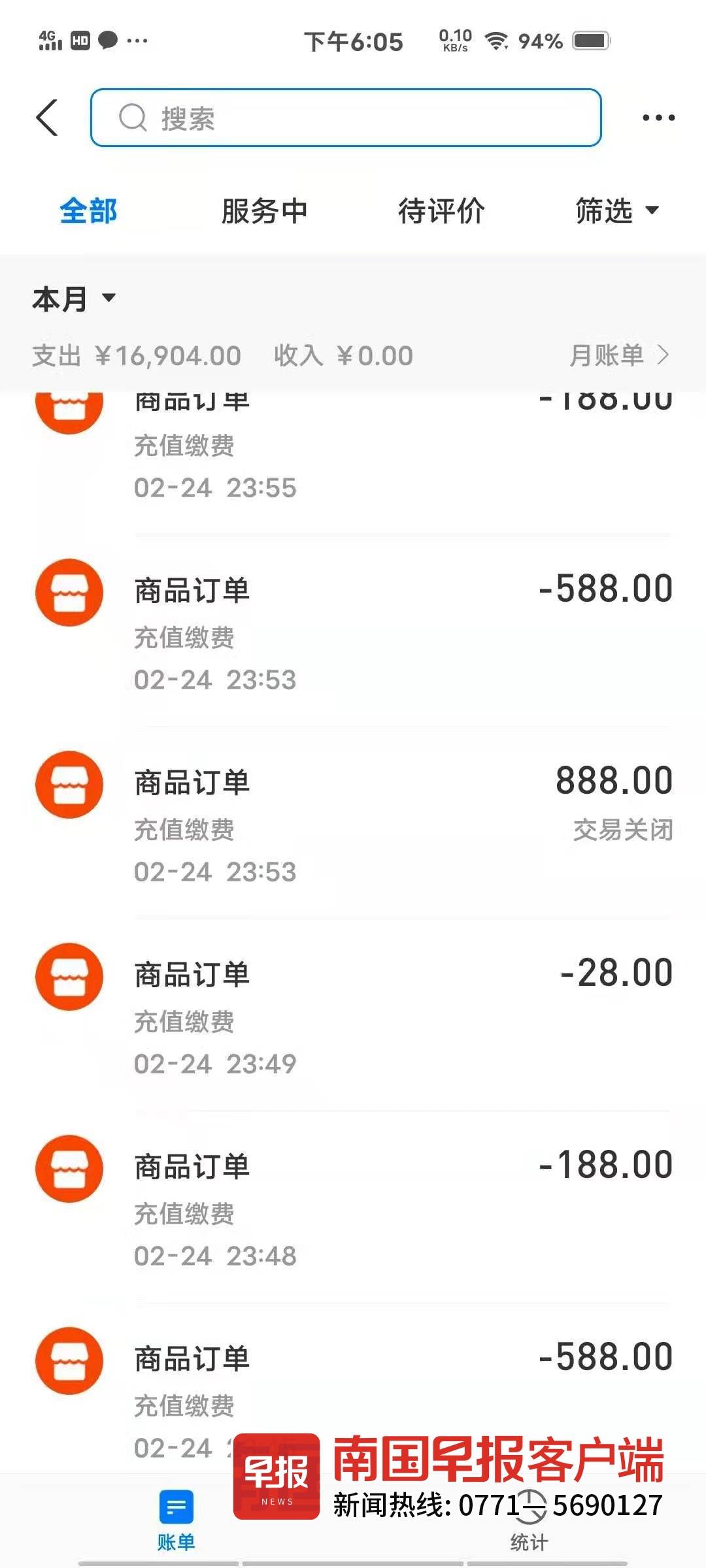
Task: Switch to the 服务中 tab
Action: coord(265,211)
